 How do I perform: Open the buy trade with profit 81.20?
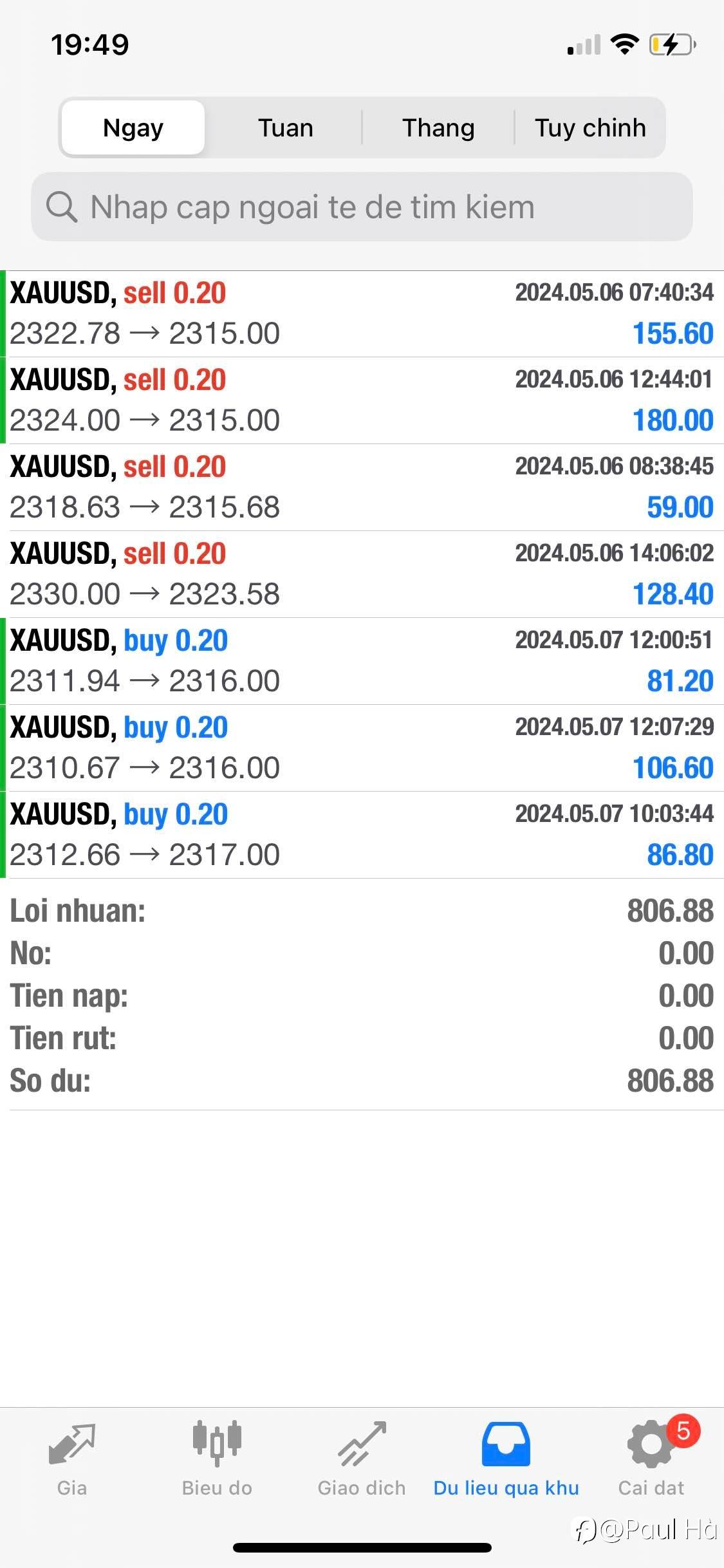point(362,662)
